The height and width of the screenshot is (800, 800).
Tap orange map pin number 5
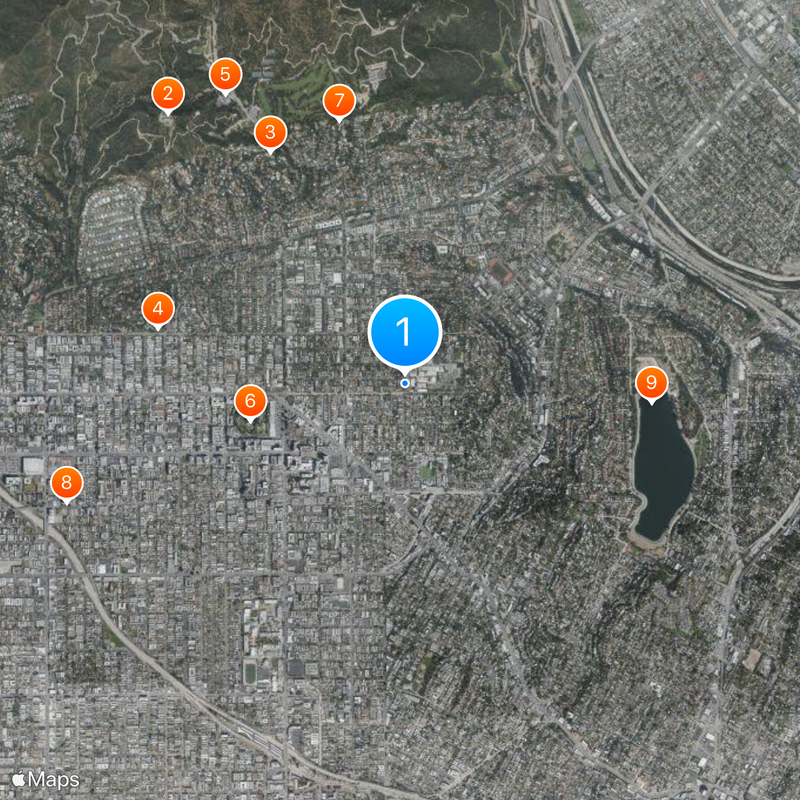point(225,75)
